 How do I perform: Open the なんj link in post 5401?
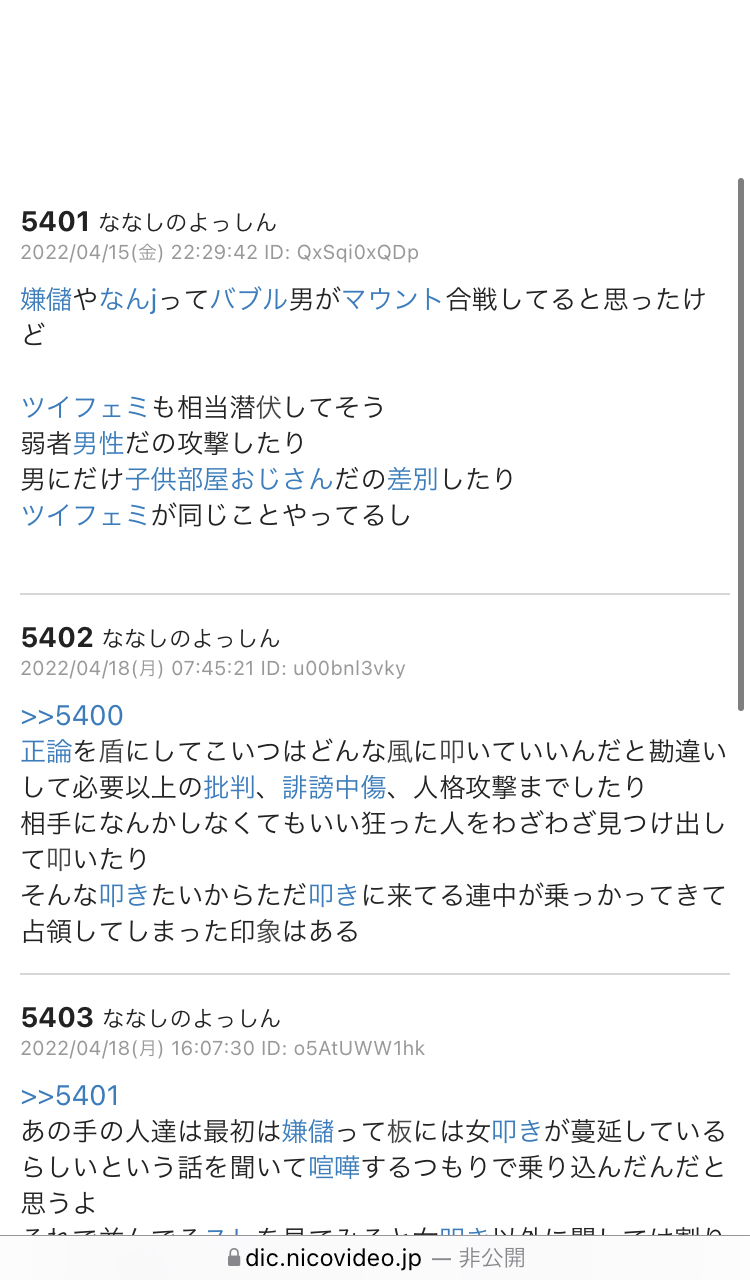pyautogui.click(x=128, y=298)
